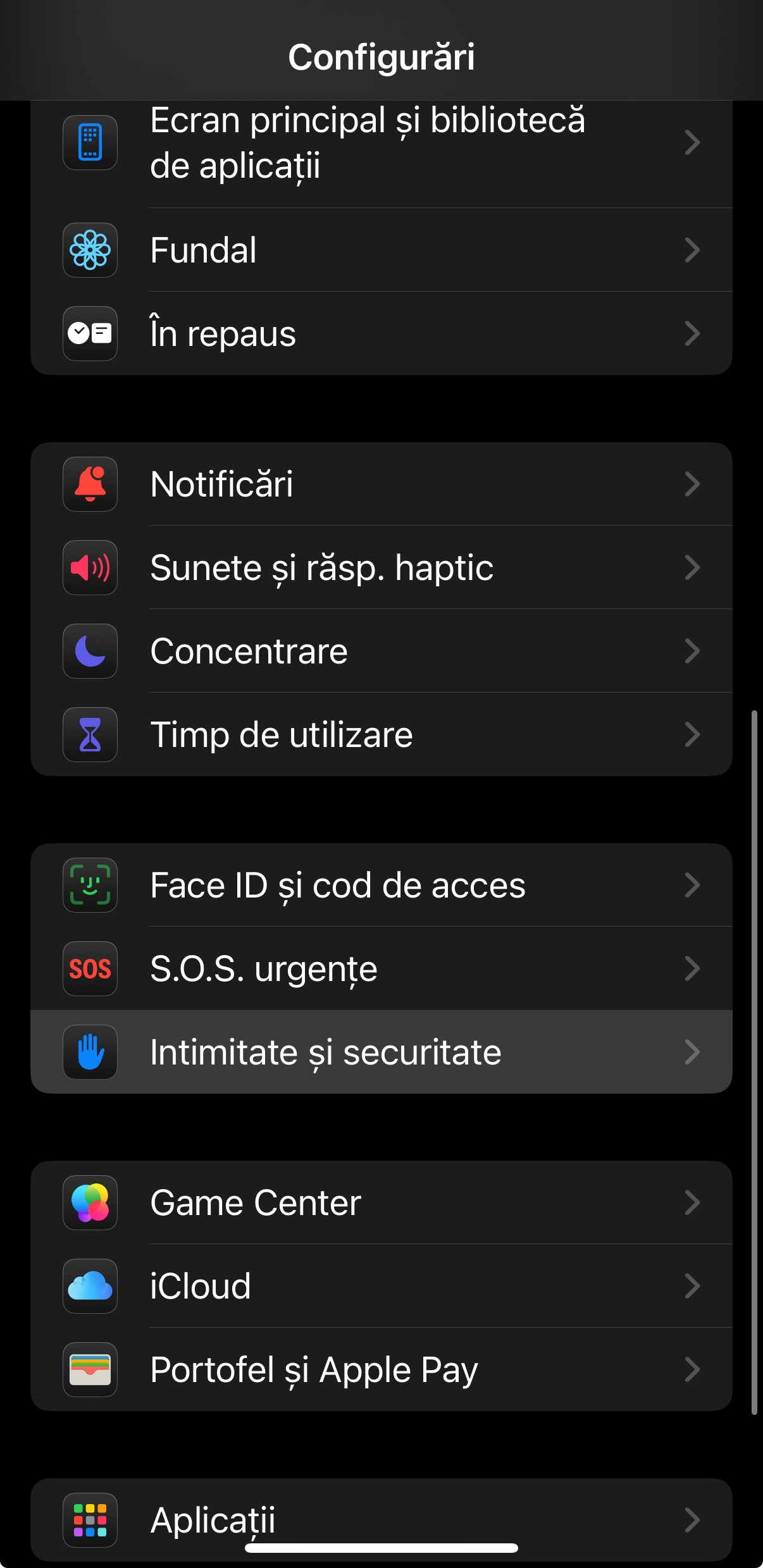Open În repaus settings
This screenshot has height=1568, width=763.
380,333
